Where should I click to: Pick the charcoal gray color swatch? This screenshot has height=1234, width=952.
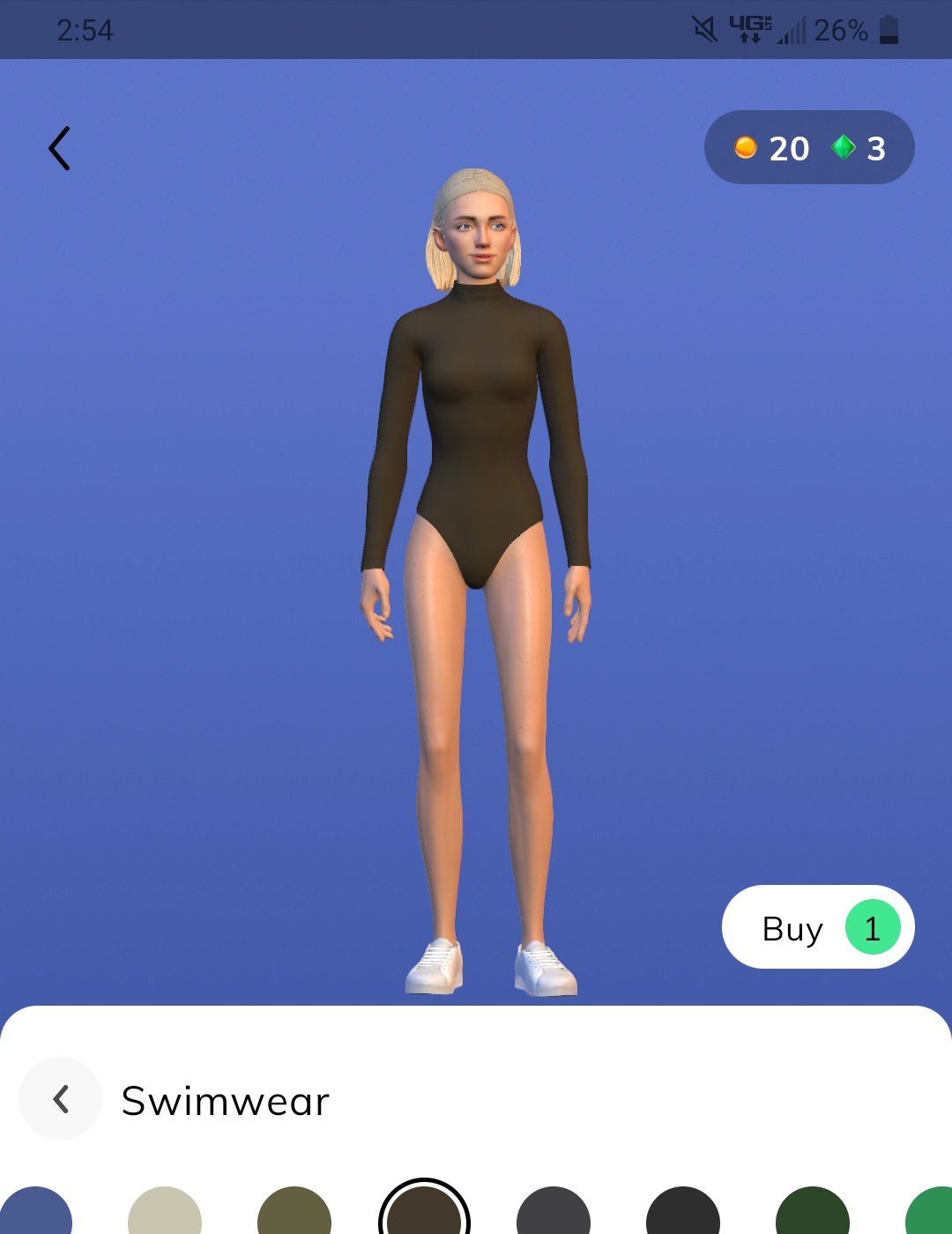click(554, 1215)
